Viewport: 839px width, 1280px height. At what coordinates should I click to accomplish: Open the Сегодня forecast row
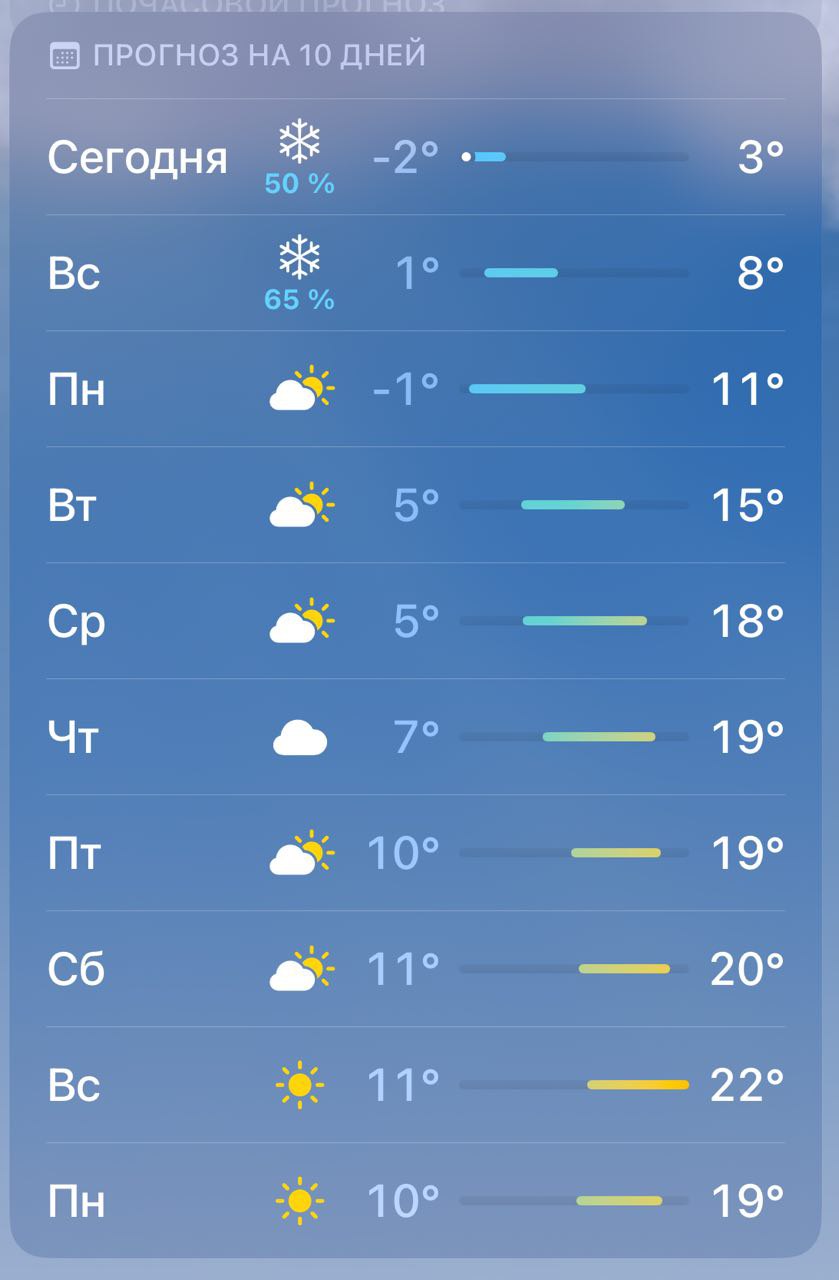pyautogui.click(x=420, y=156)
